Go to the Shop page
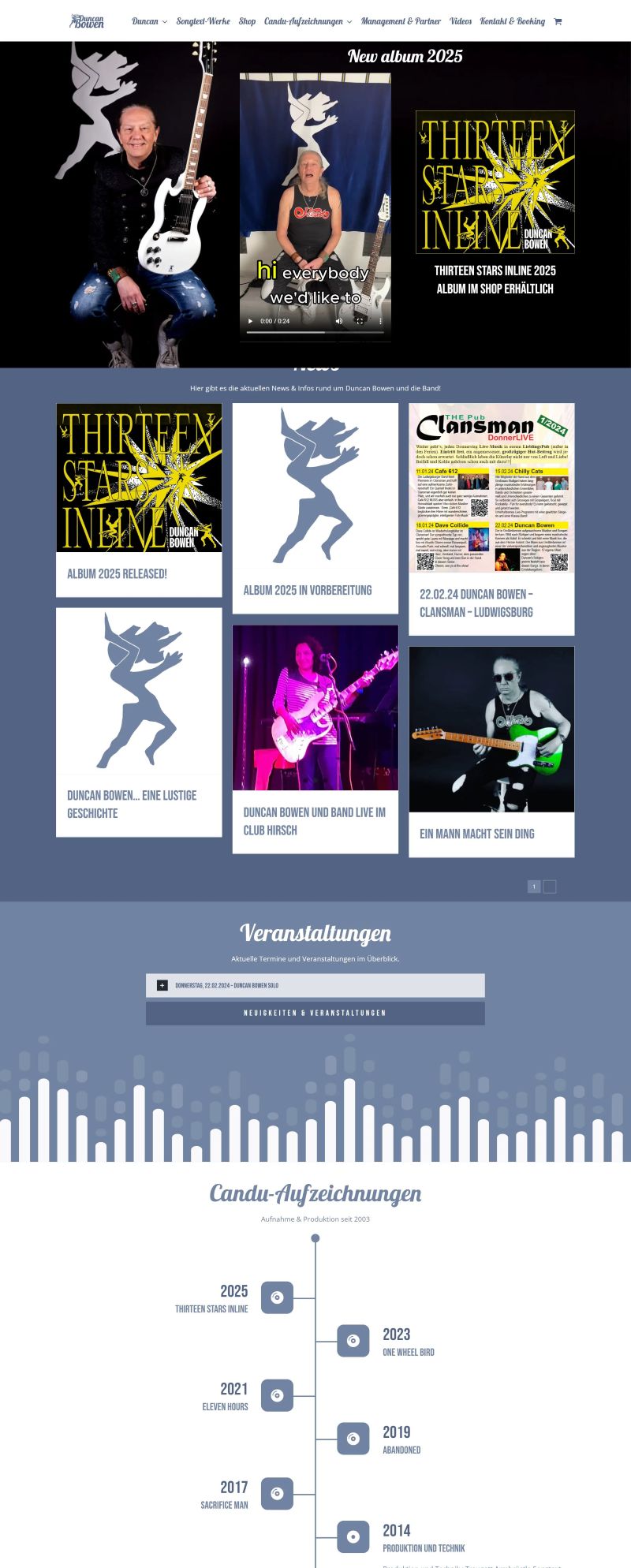Image resolution: width=631 pixels, height=1568 pixels. [247, 21]
